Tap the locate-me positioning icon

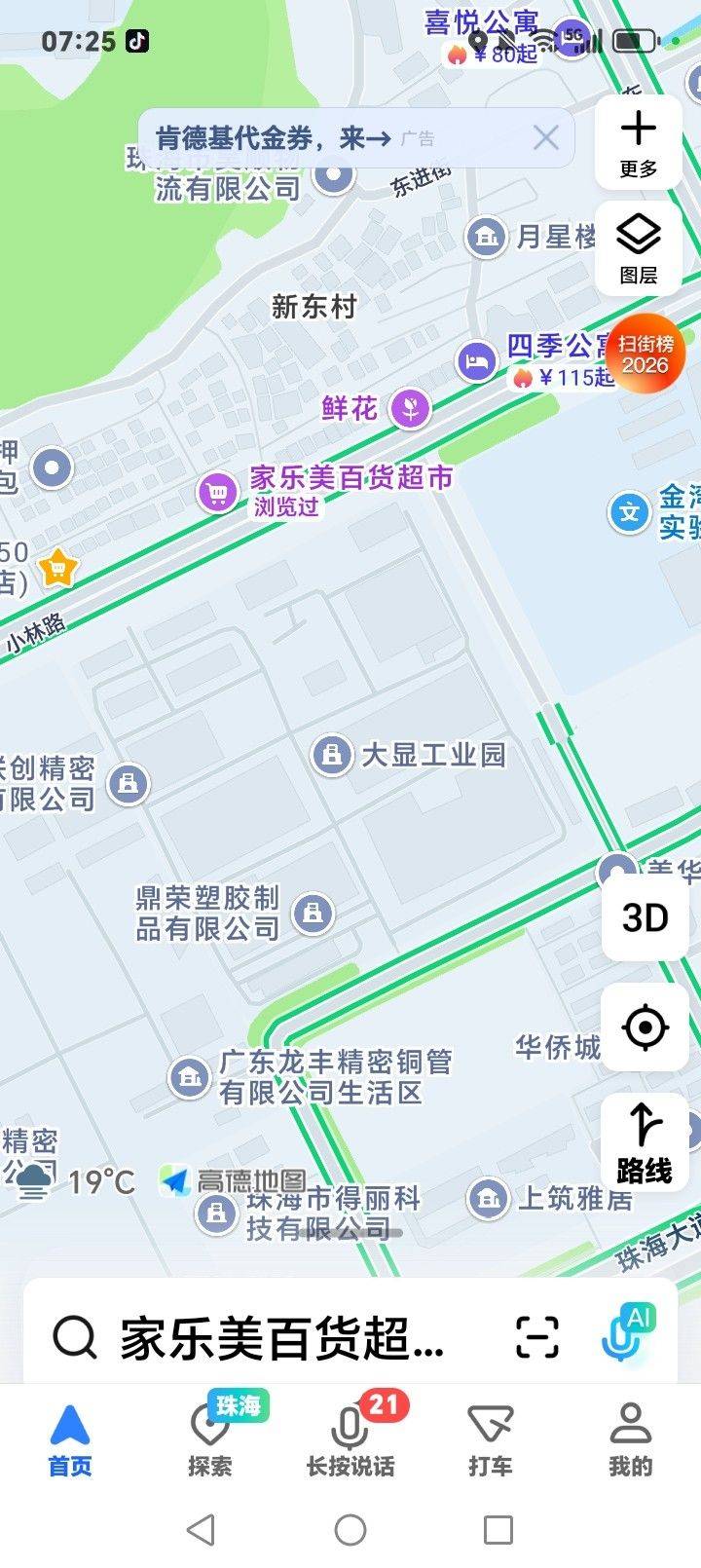[x=643, y=1027]
